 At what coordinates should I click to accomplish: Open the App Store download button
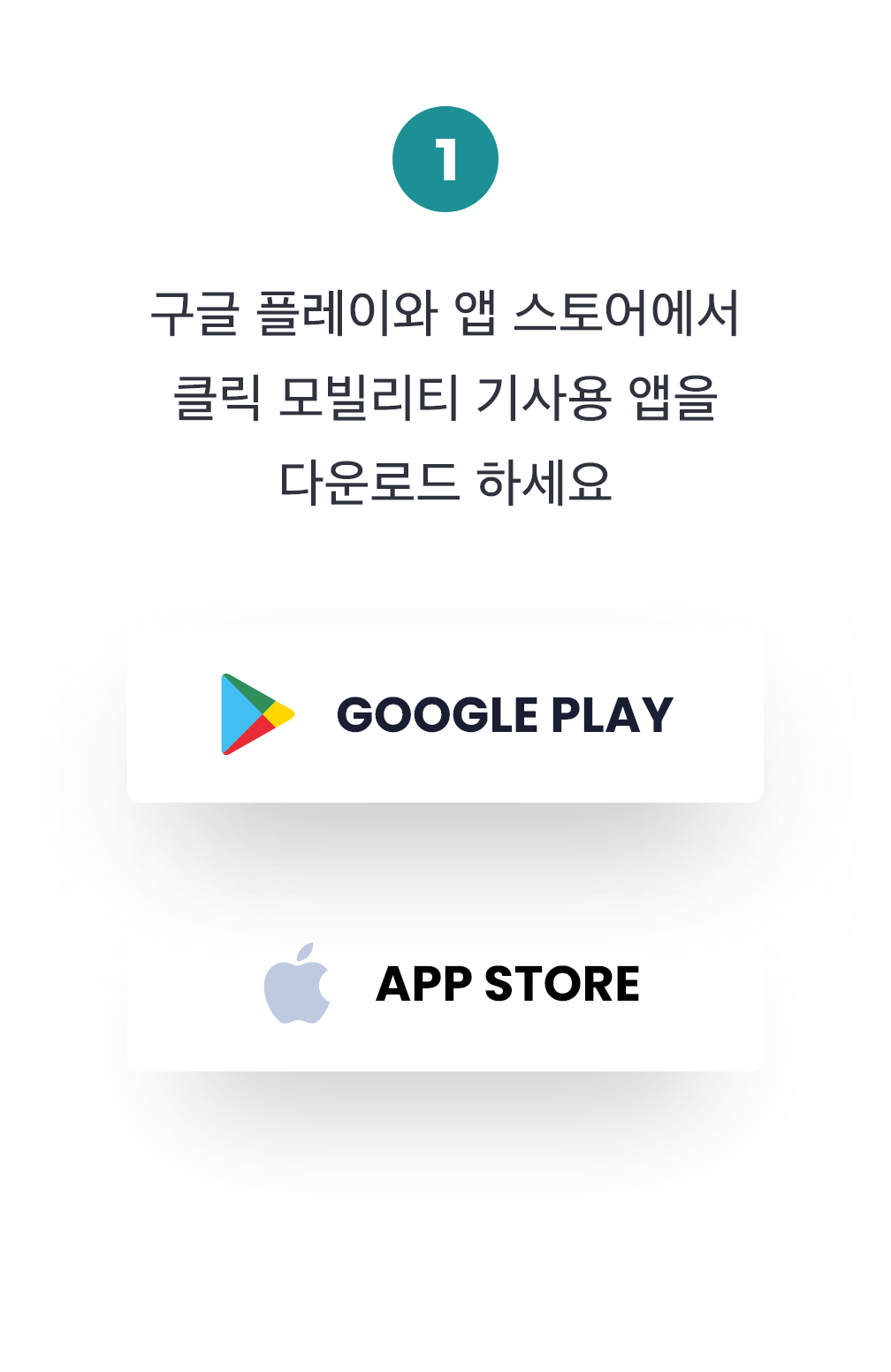point(445,983)
